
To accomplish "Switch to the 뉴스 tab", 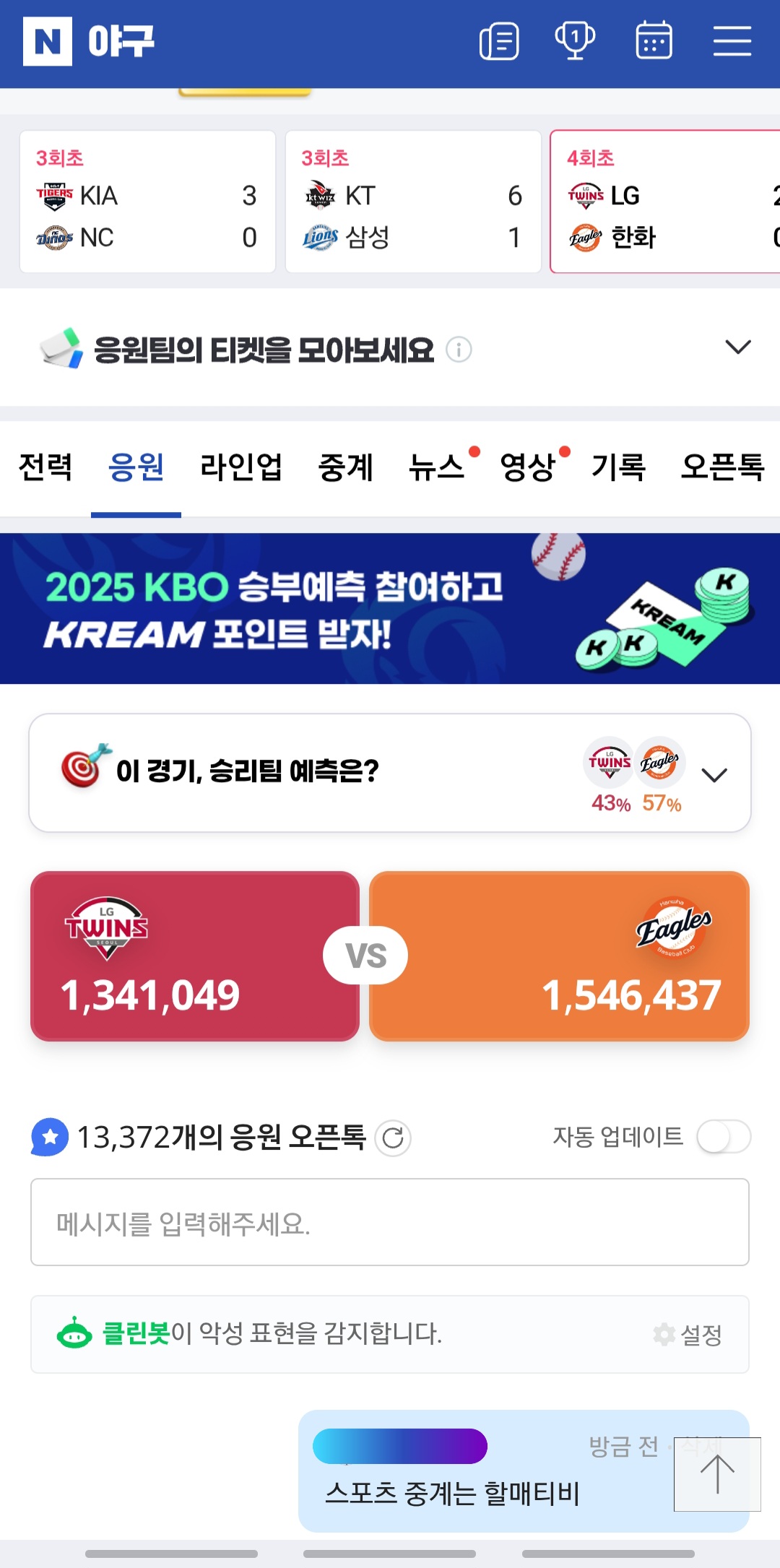I will coord(436,467).
